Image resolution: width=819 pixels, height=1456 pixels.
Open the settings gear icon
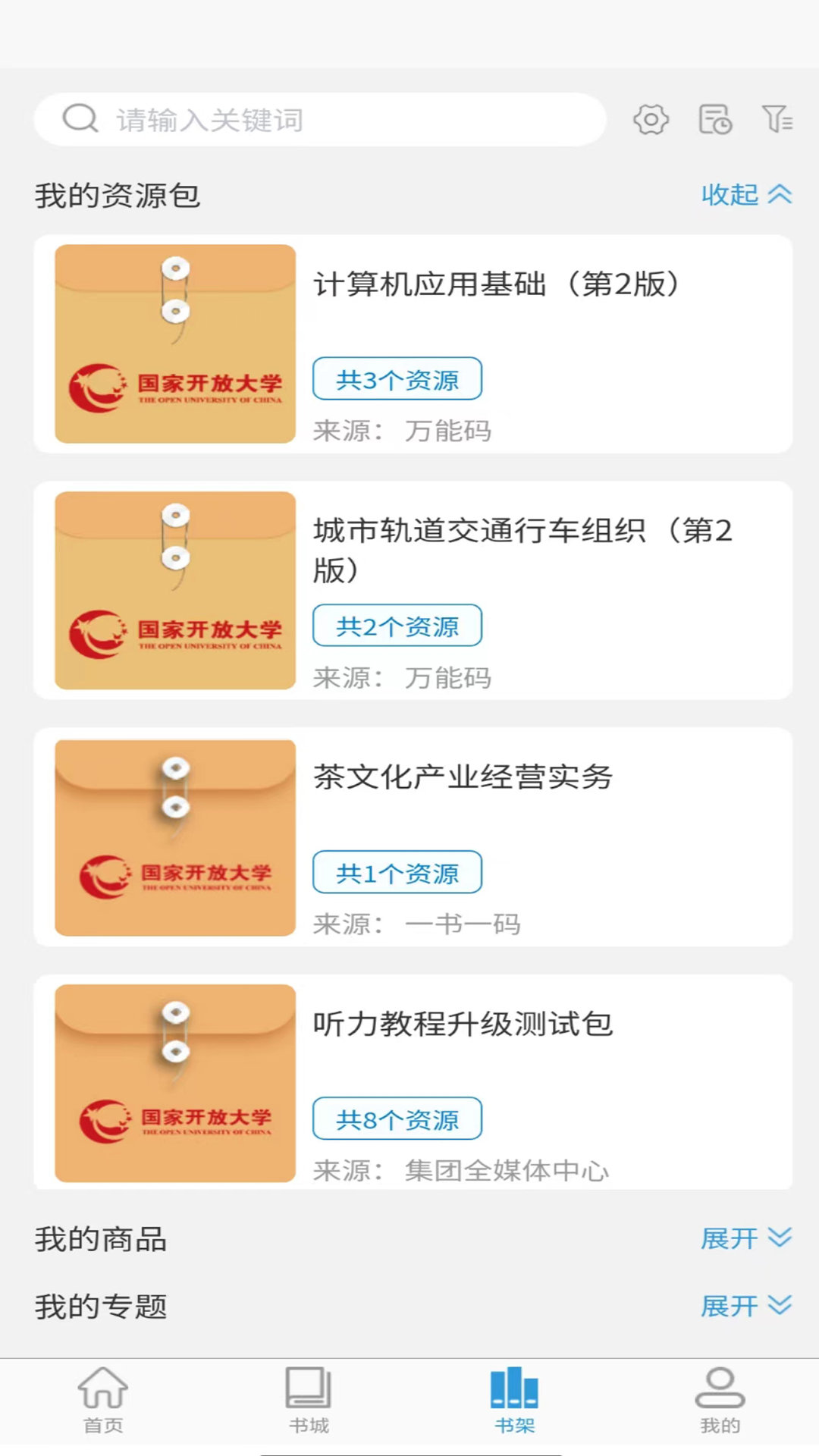tap(651, 120)
